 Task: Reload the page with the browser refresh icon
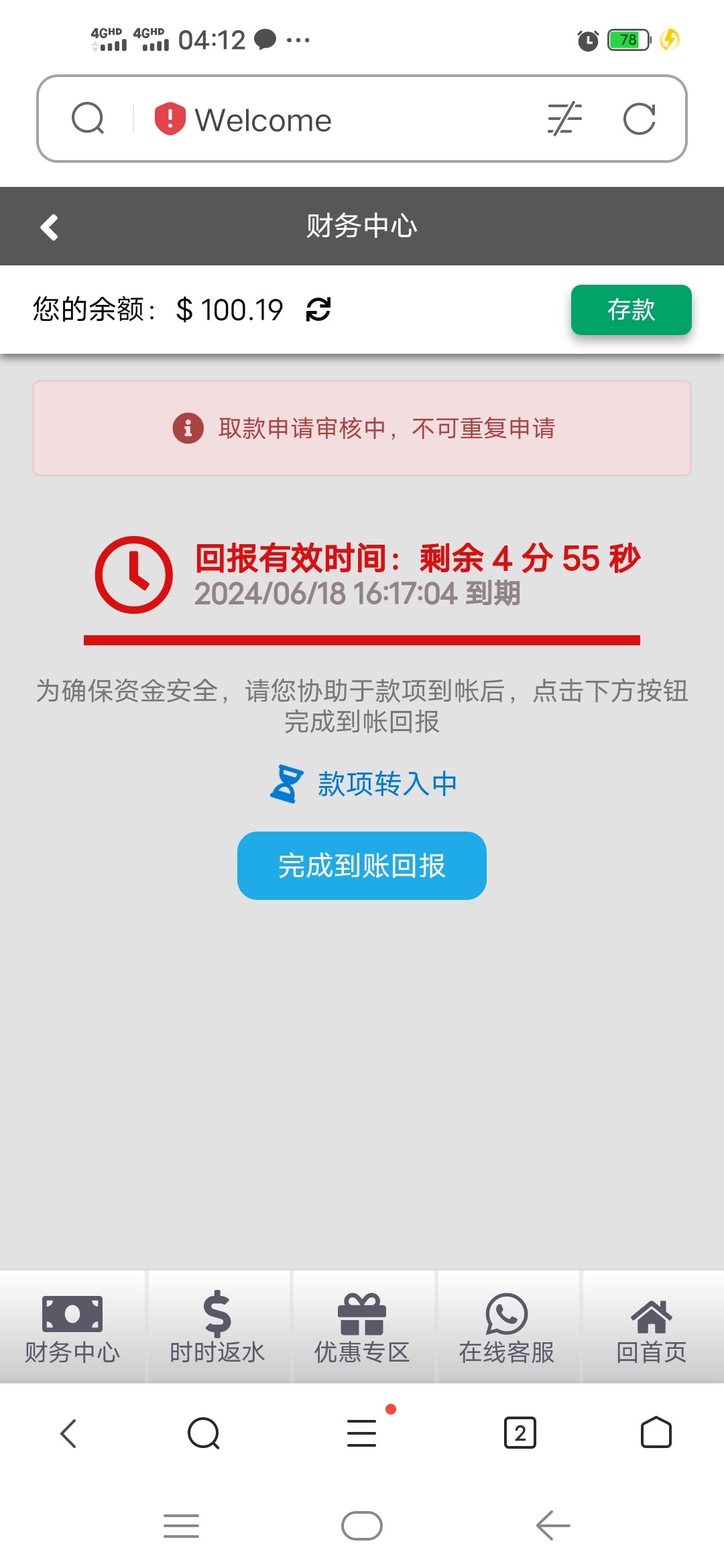click(x=639, y=119)
